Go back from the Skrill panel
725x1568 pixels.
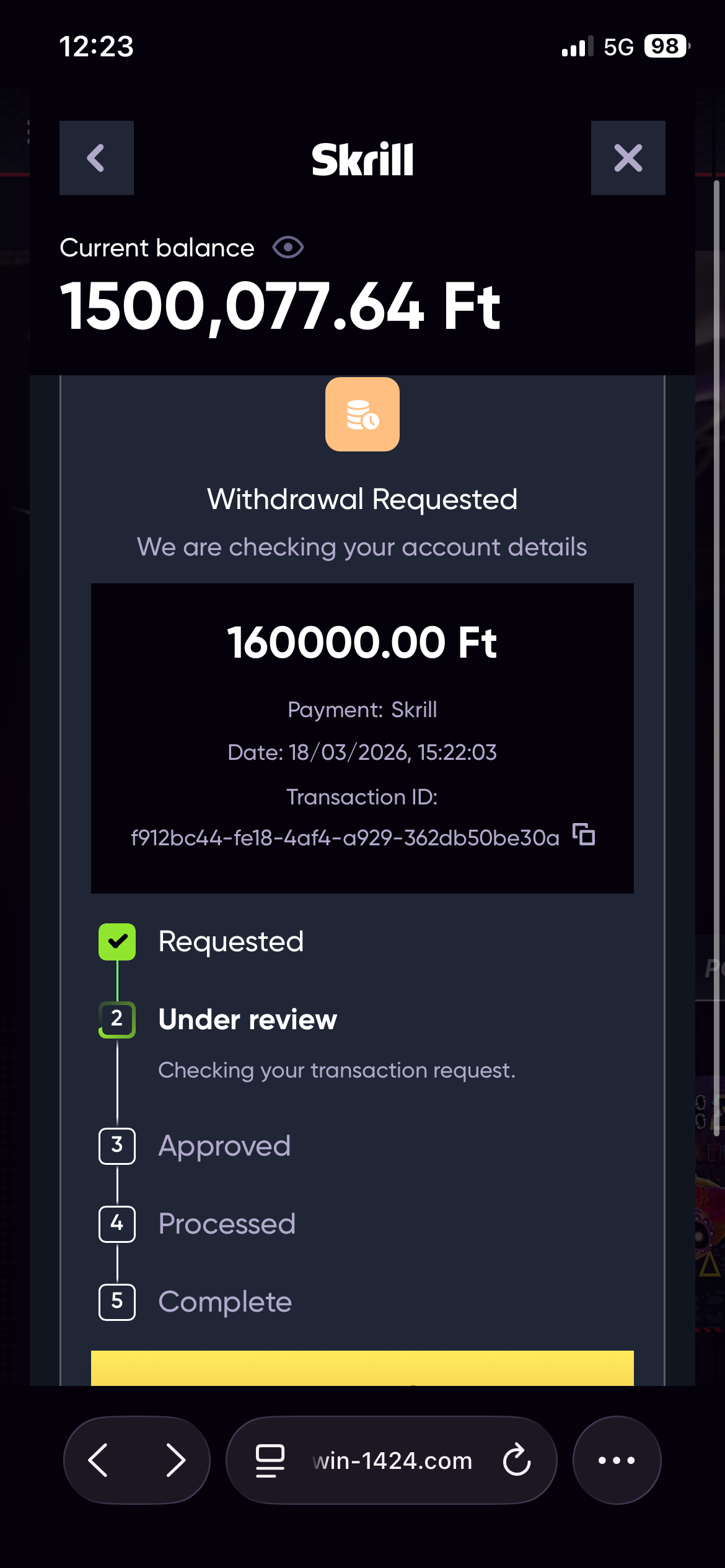click(96, 158)
